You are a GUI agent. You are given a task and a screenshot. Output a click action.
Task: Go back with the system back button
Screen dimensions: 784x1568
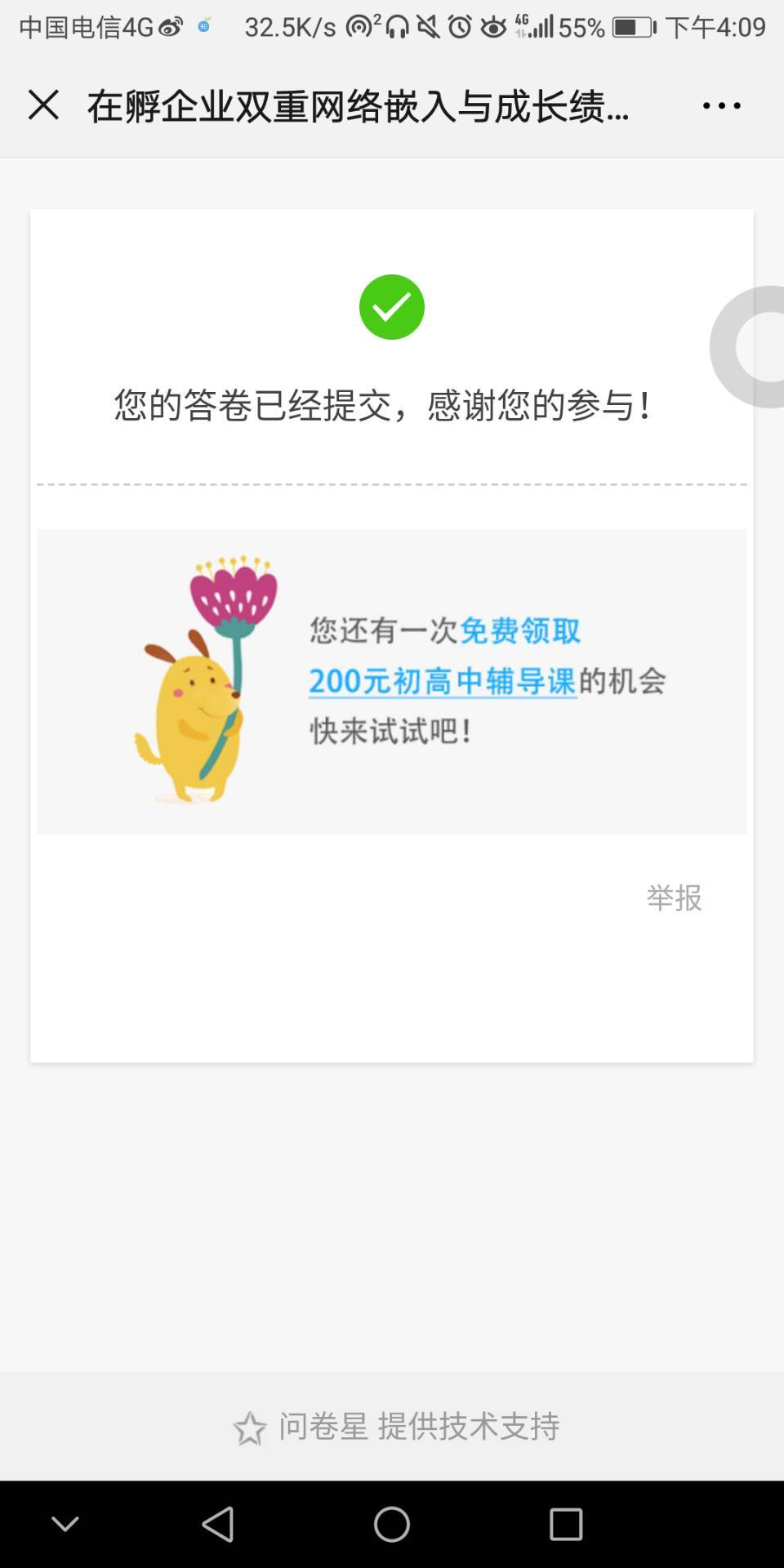pos(218,1524)
